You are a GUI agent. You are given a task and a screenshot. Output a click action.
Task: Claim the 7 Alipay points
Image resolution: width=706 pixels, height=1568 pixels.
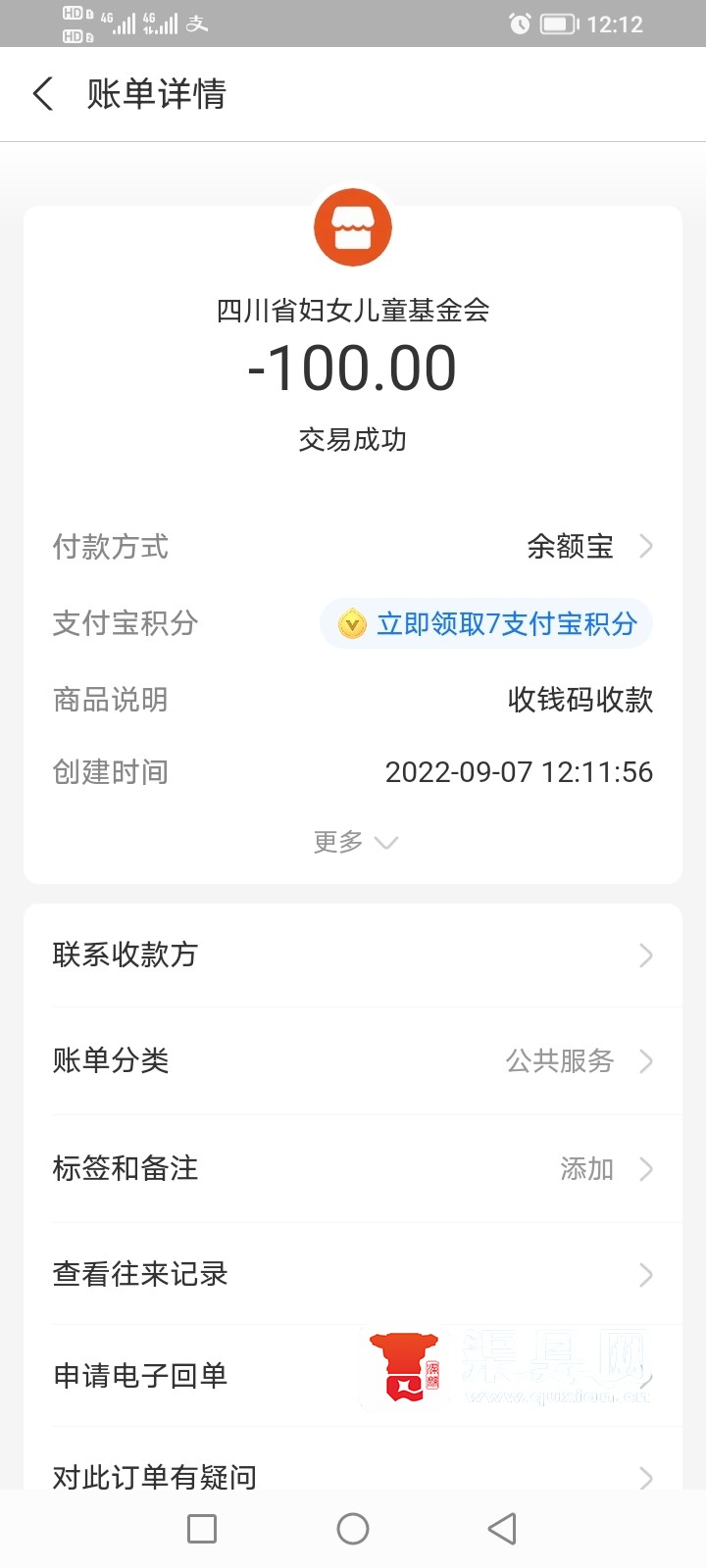click(487, 623)
